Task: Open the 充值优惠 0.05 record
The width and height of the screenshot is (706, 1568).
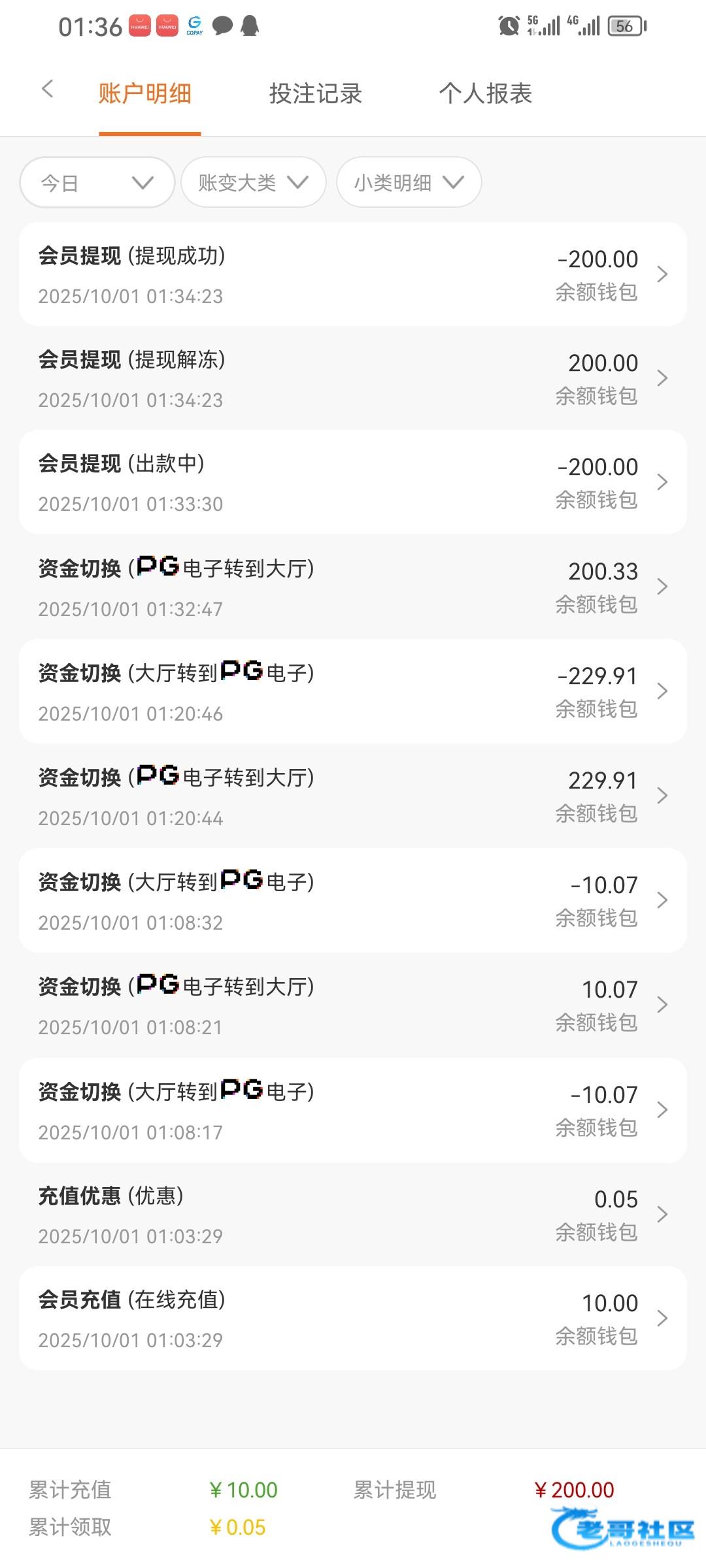Action: (353, 1215)
